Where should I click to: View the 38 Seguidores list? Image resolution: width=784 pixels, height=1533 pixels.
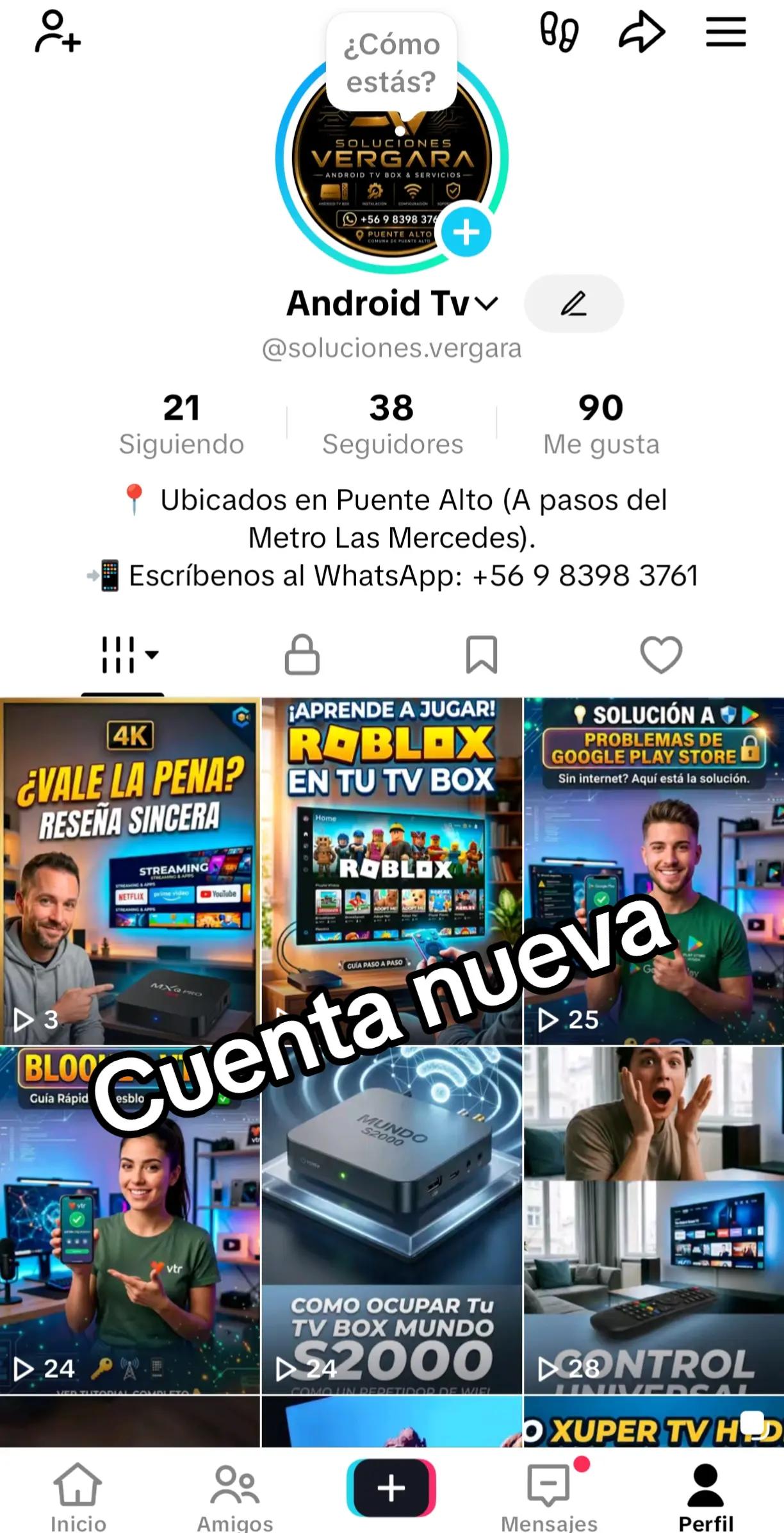pos(392,424)
